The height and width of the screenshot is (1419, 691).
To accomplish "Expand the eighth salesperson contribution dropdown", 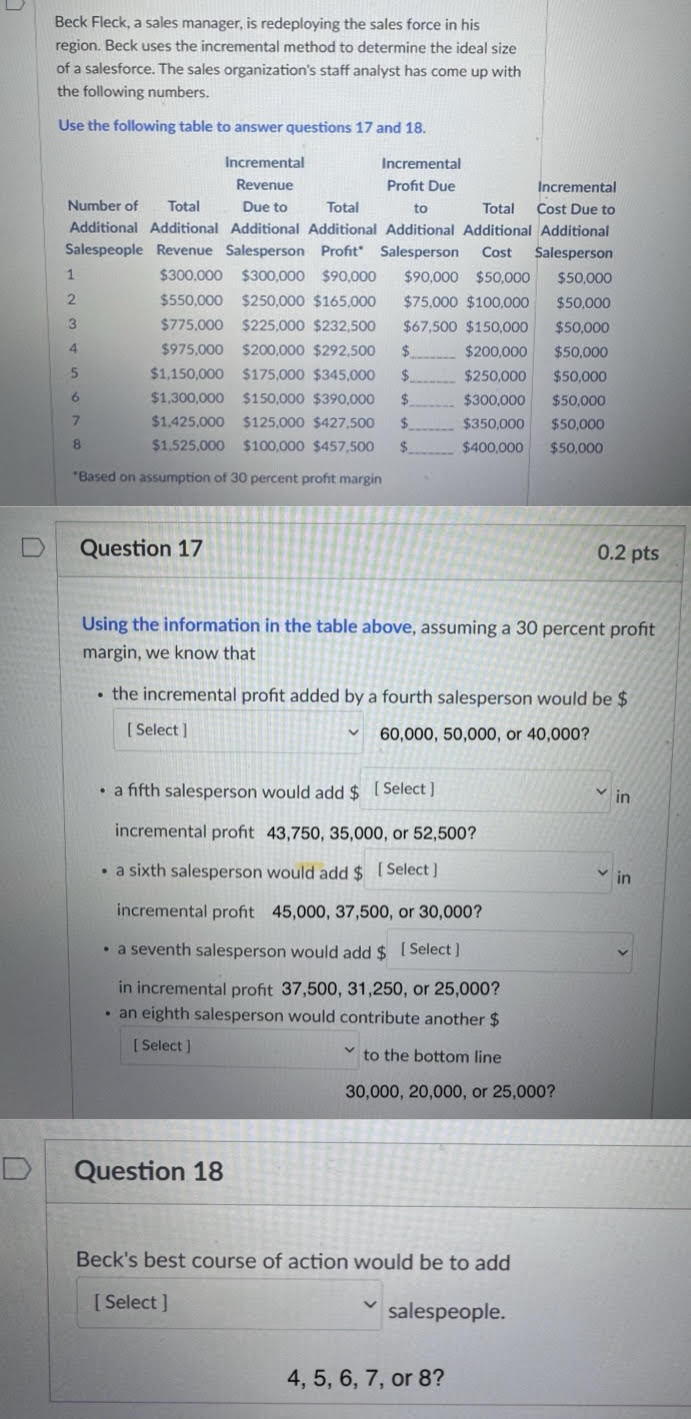I will coord(238,1047).
